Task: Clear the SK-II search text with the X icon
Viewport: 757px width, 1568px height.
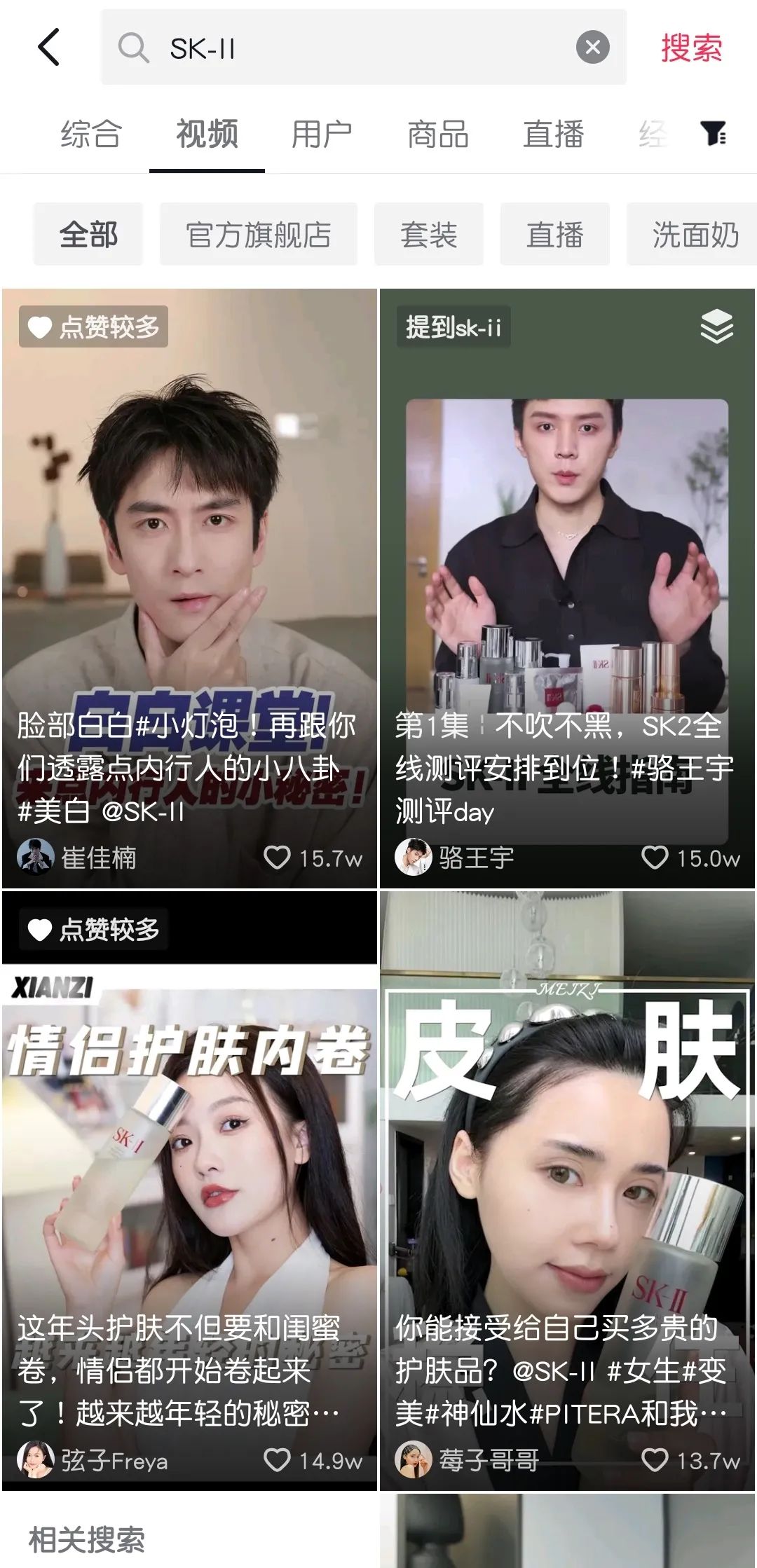Action: (x=593, y=48)
